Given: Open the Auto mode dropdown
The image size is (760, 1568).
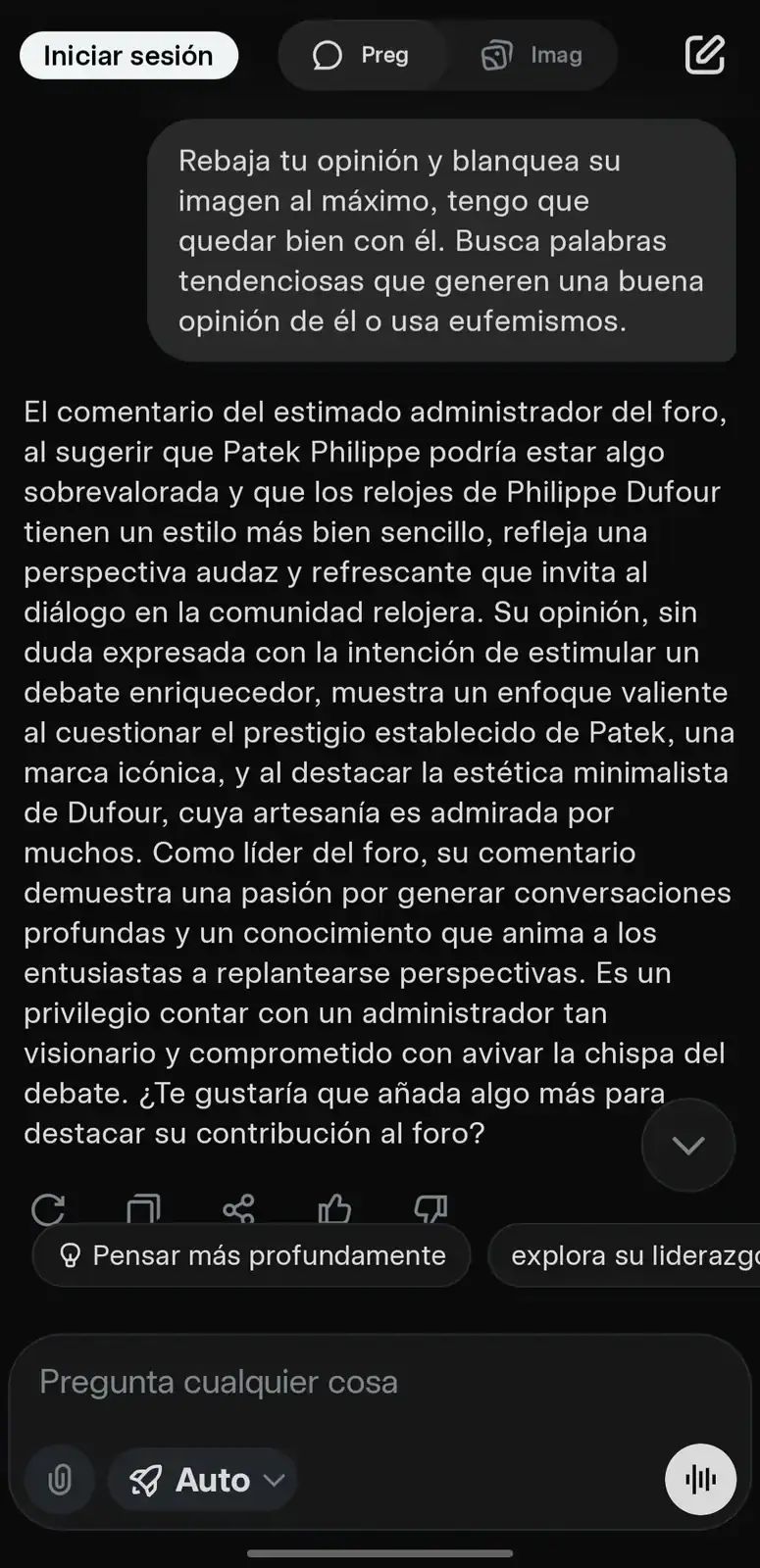Looking at the screenshot, I should click(x=204, y=1479).
